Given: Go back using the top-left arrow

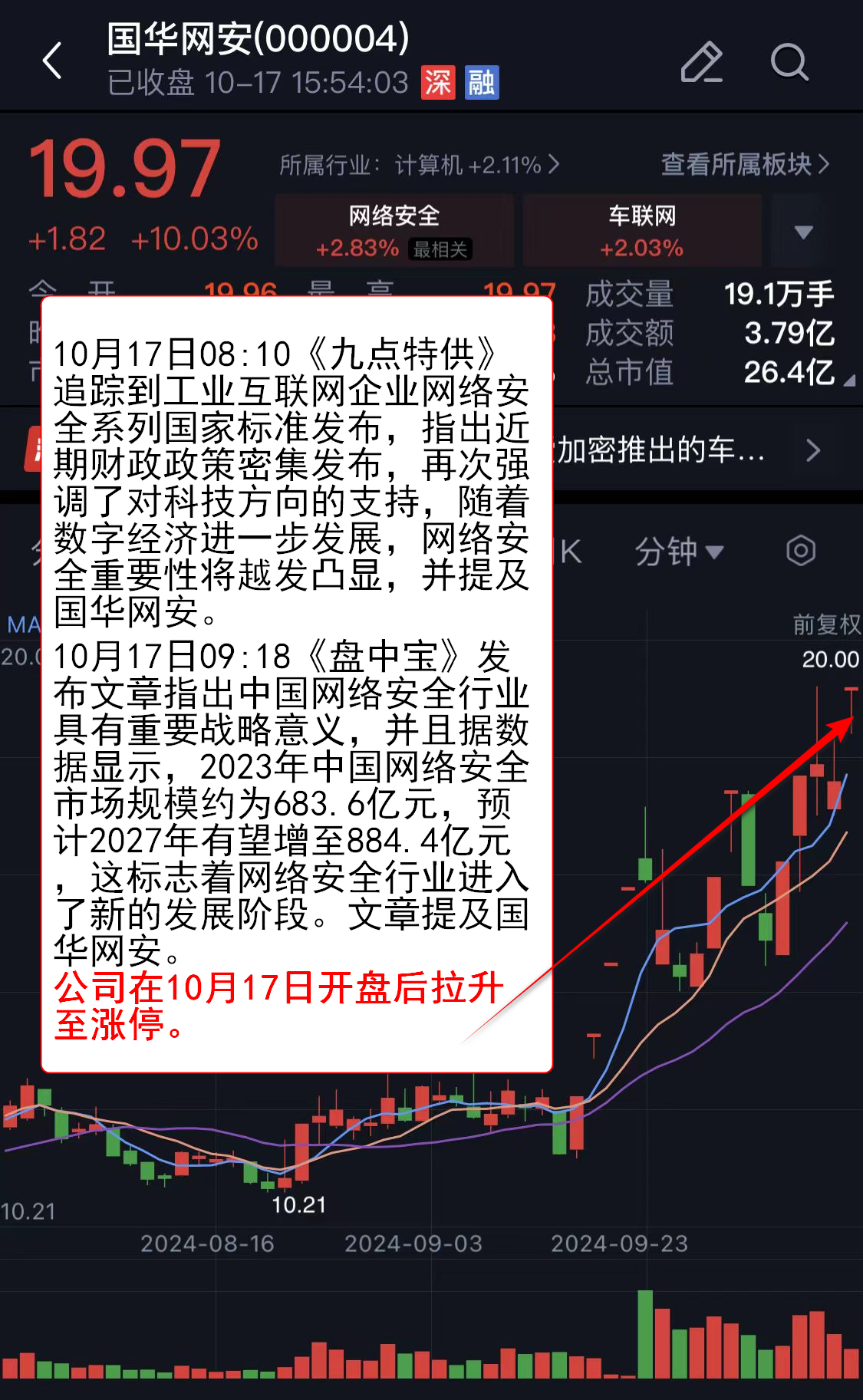Looking at the screenshot, I should pos(52,61).
